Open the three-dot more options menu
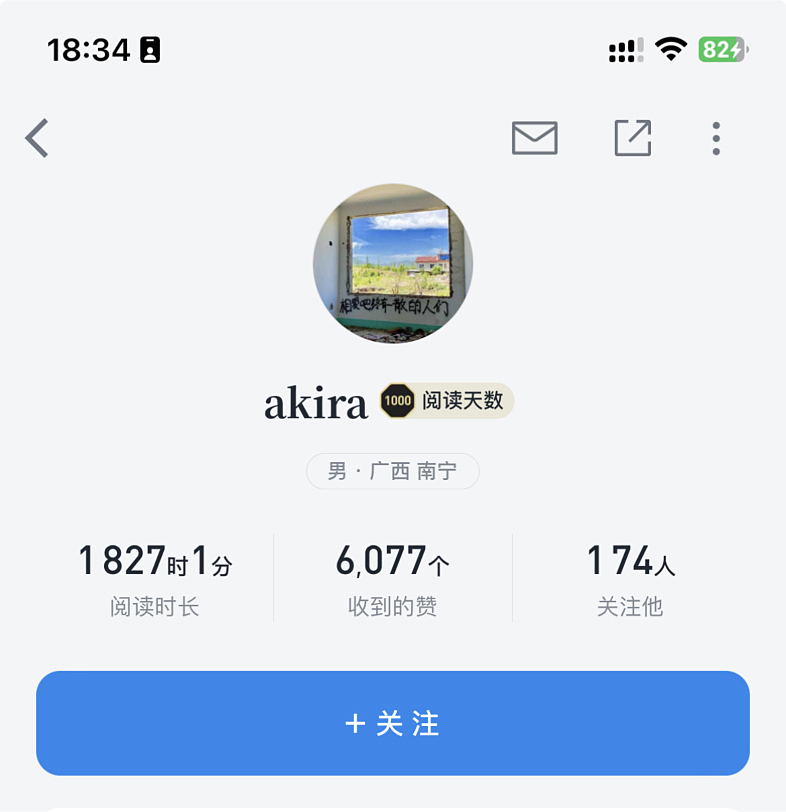The width and height of the screenshot is (786, 812). [716, 139]
